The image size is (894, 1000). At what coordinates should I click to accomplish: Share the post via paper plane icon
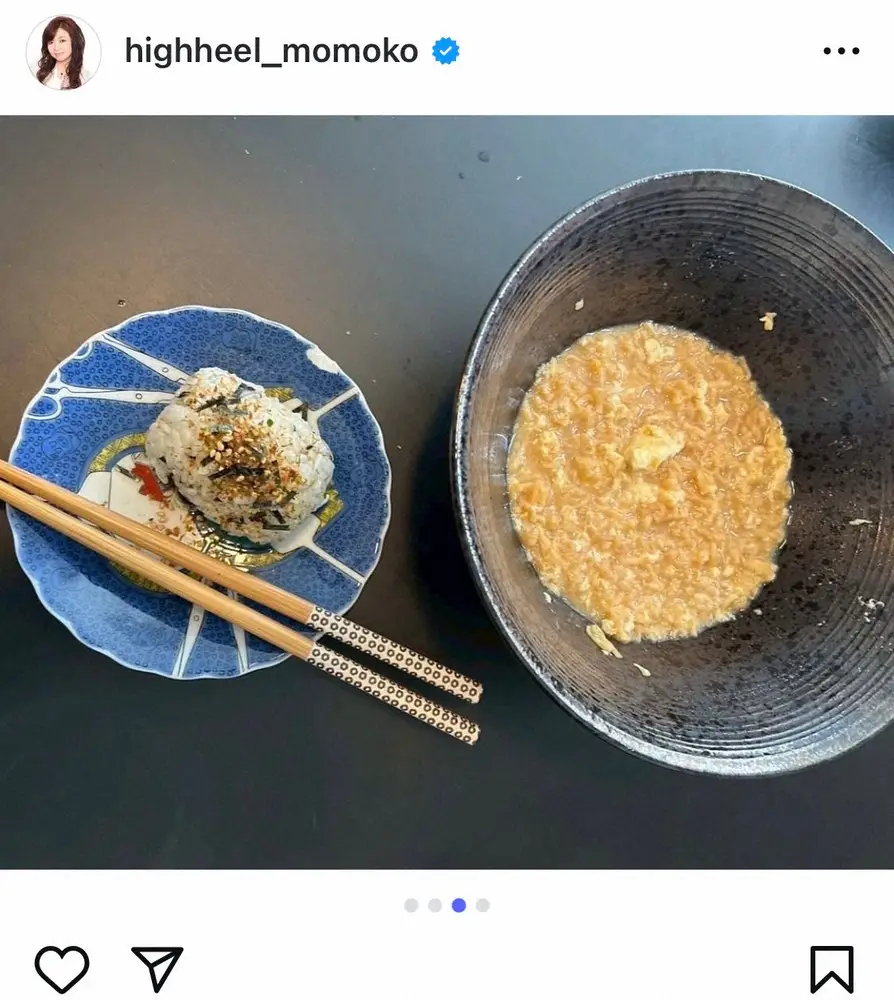157,969
